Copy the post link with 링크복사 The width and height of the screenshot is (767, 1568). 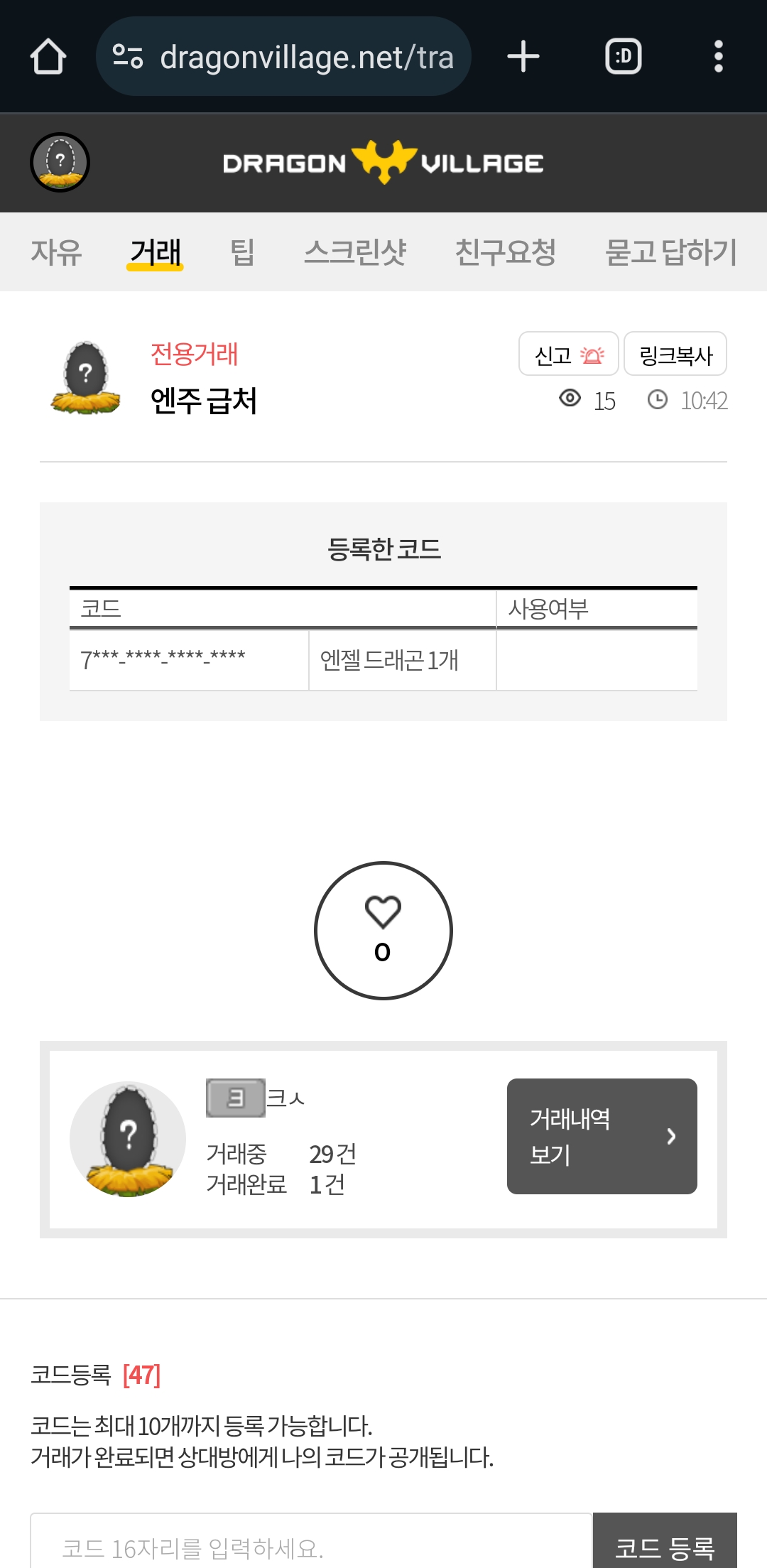coord(675,354)
